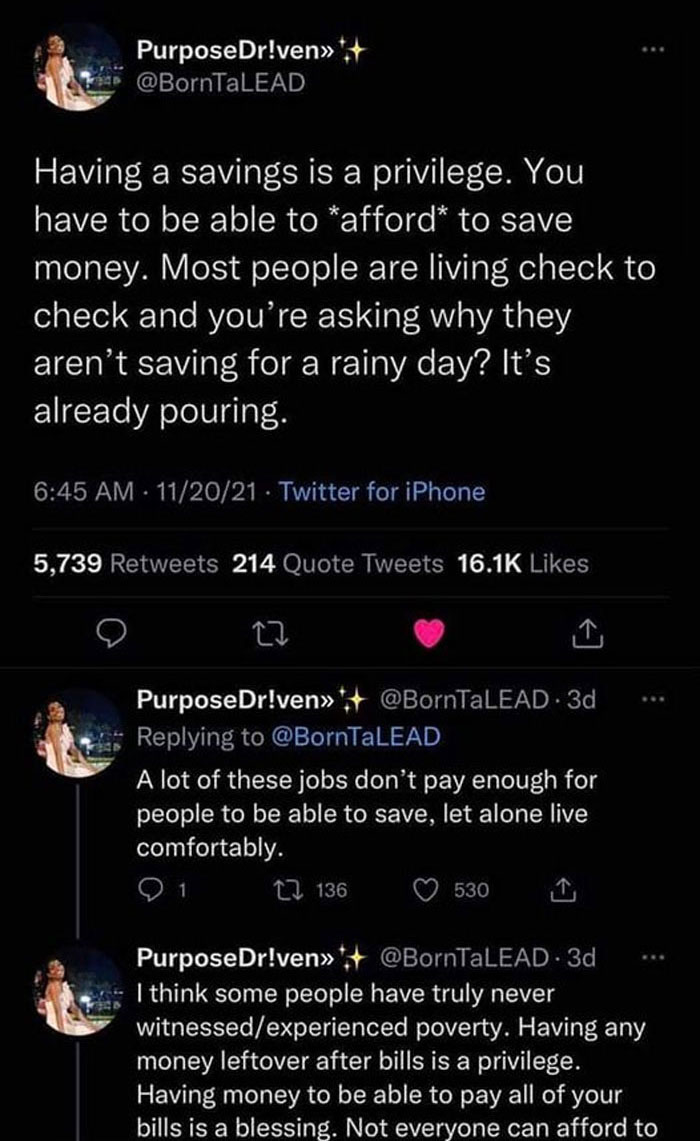Reply to the main tweet about savings
Viewport: 700px width, 1141px height.
[x=111, y=631]
